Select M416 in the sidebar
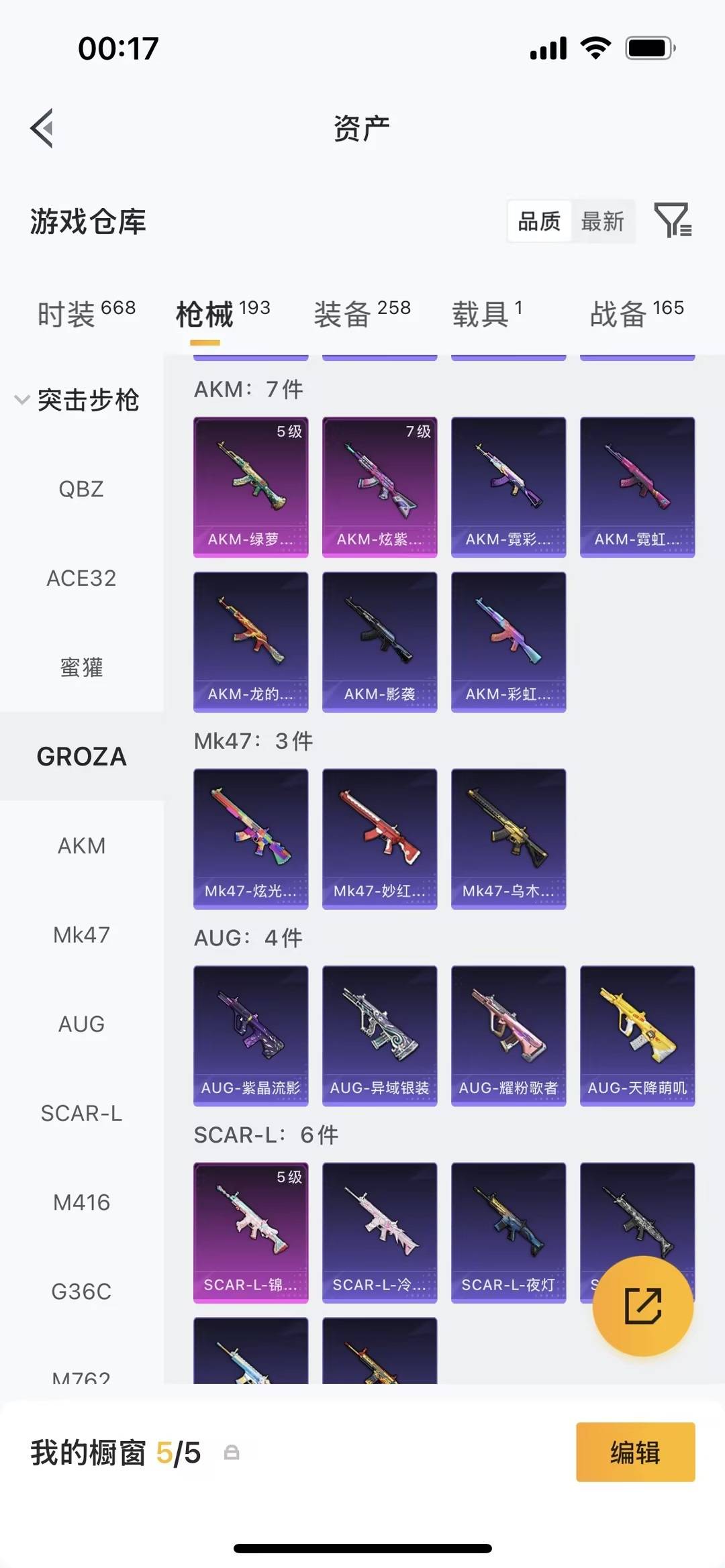Image resolution: width=725 pixels, height=1568 pixels. coord(81,1202)
